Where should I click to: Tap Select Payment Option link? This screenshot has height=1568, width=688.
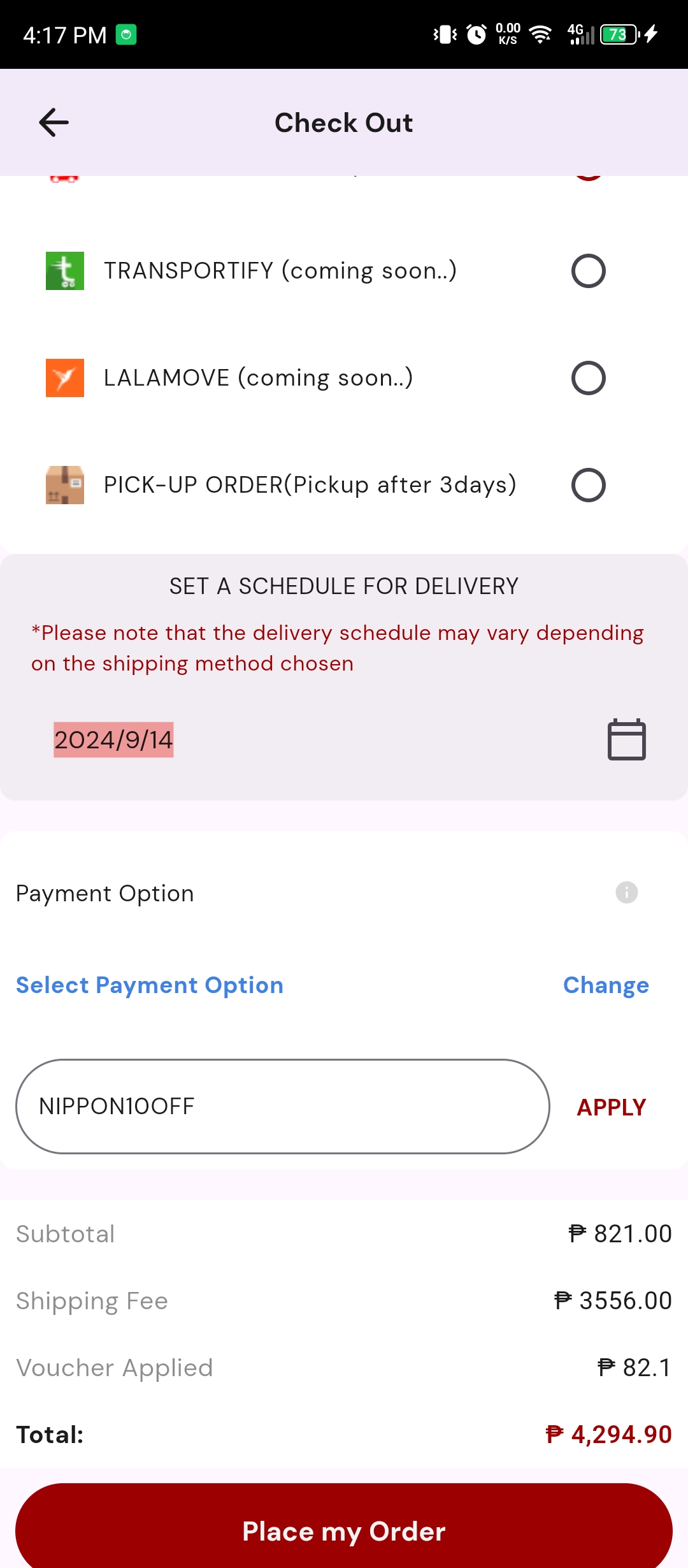(150, 985)
